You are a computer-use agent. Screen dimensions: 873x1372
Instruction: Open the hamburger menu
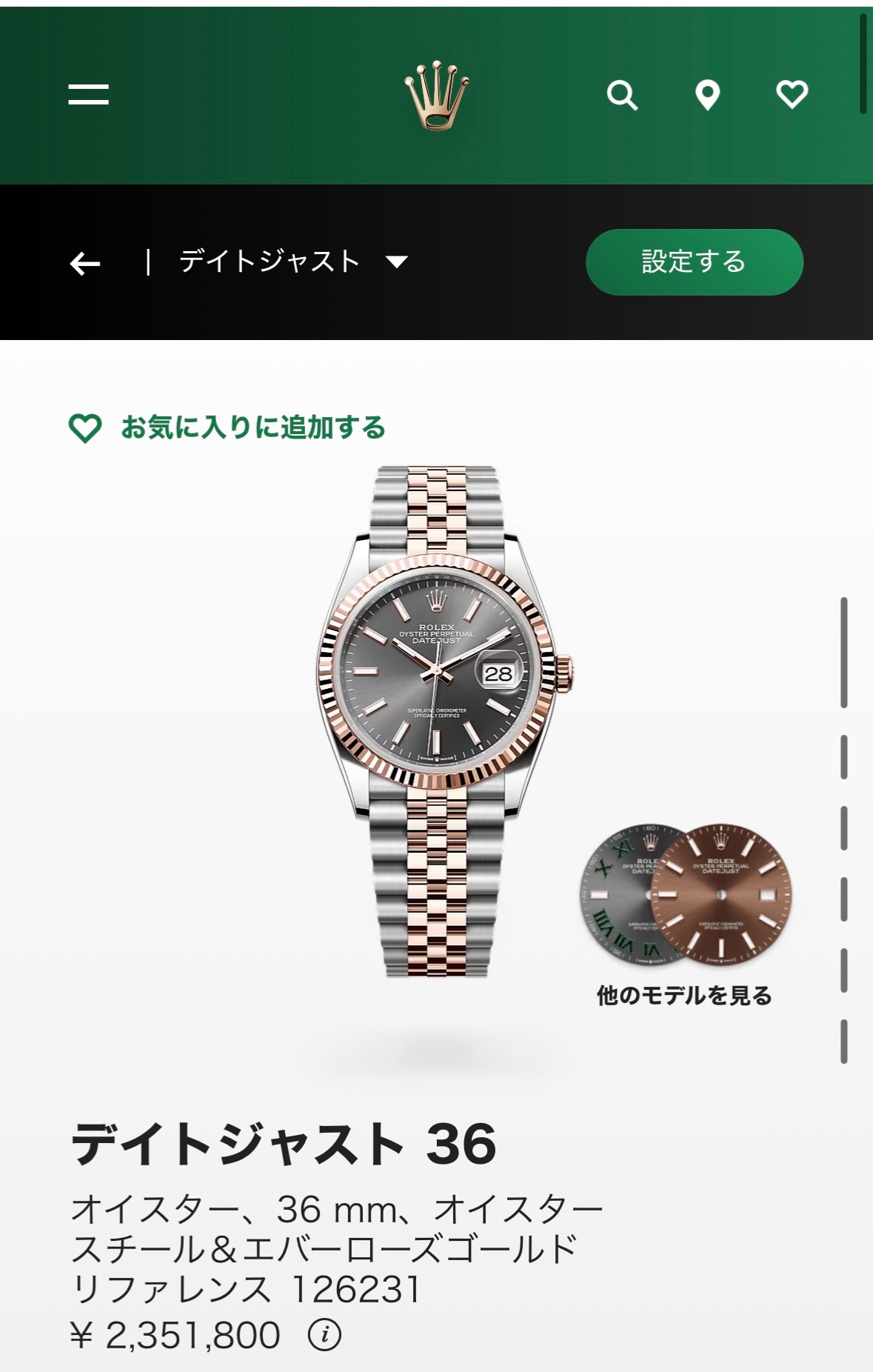tap(88, 94)
